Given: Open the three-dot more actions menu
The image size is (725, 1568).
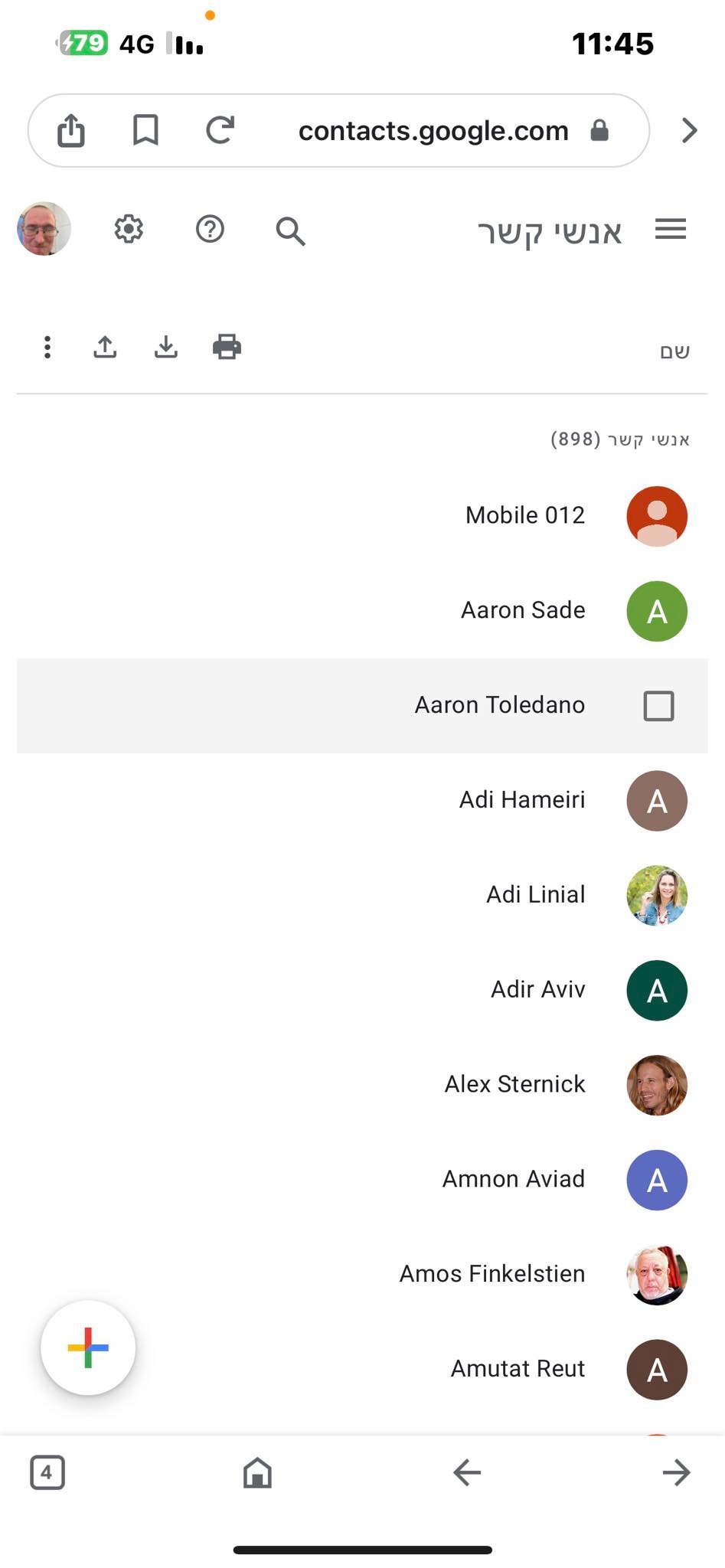Looking at the screenshot, I should coord(47,347).
